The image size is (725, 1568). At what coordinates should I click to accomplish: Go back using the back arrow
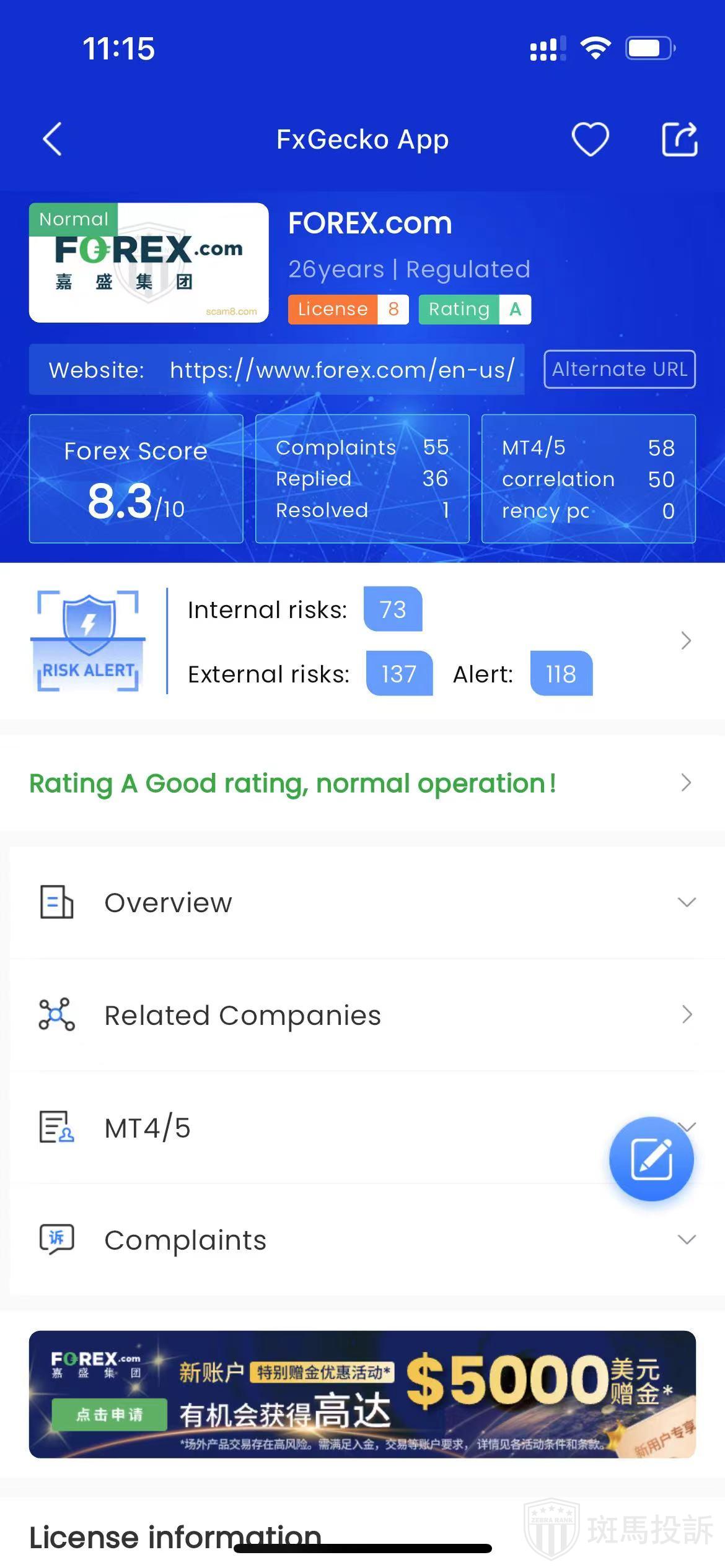click(53, 139)
